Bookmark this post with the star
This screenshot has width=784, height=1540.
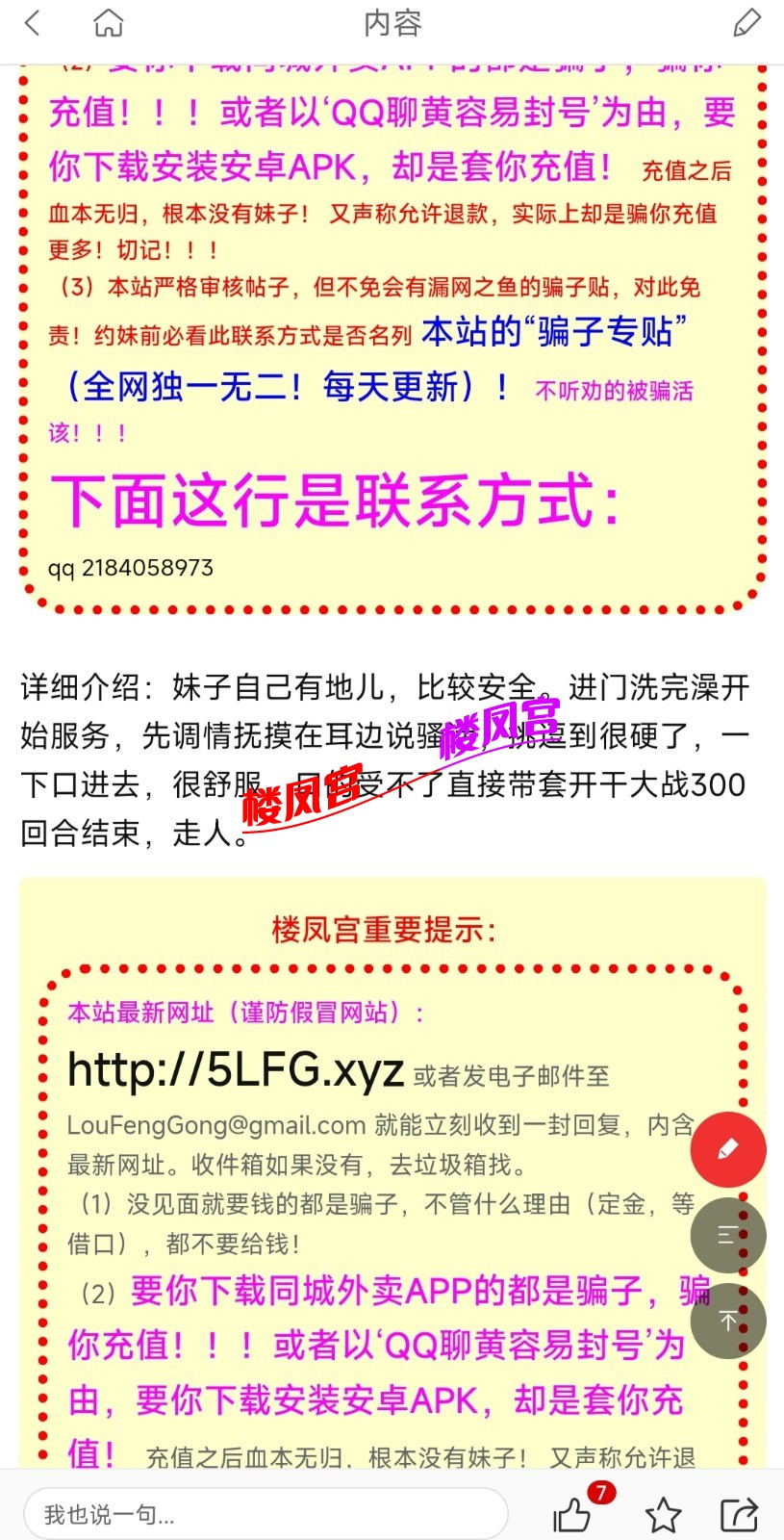tap(663, 1515)
